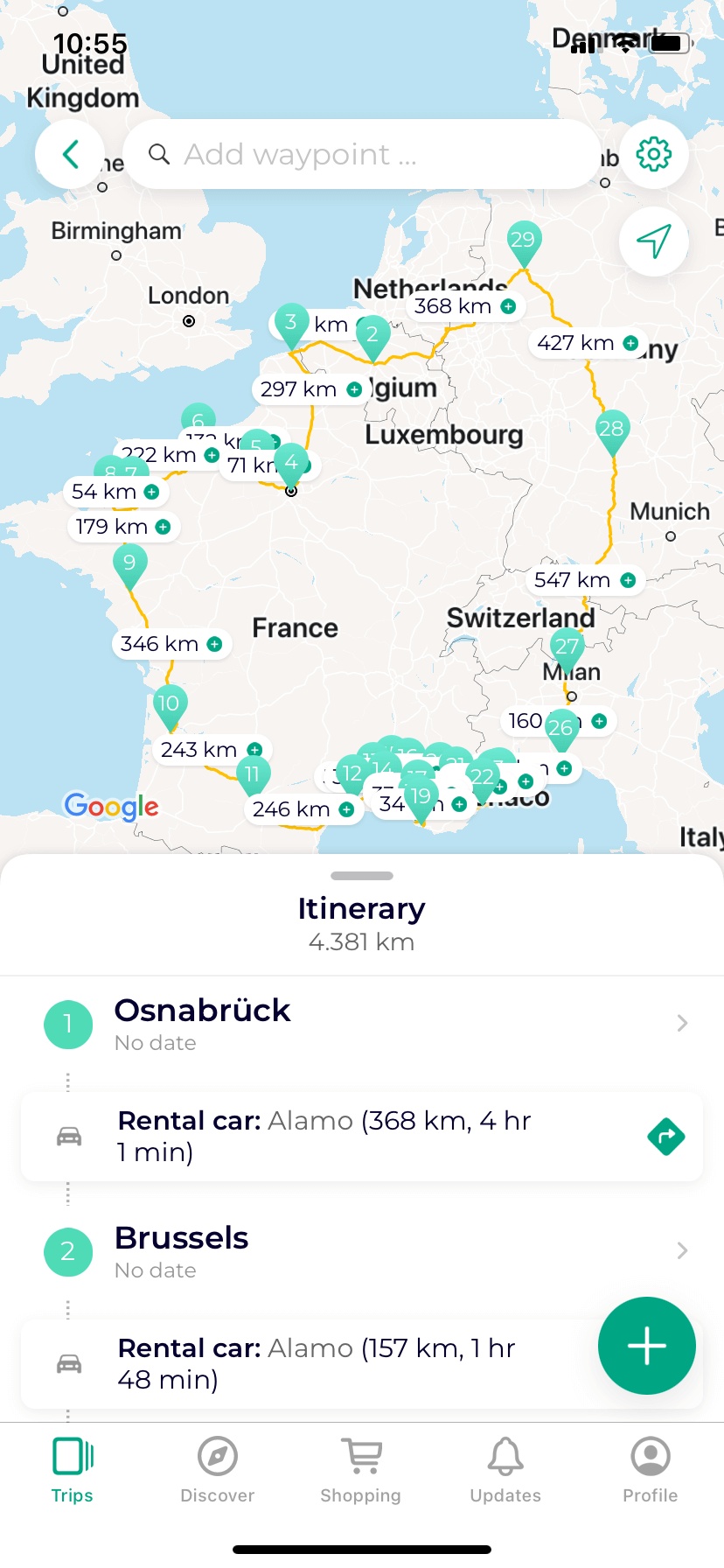Select map marker 29 in northern Germany
Screen dimensions: 724x1568
point(525,240)
